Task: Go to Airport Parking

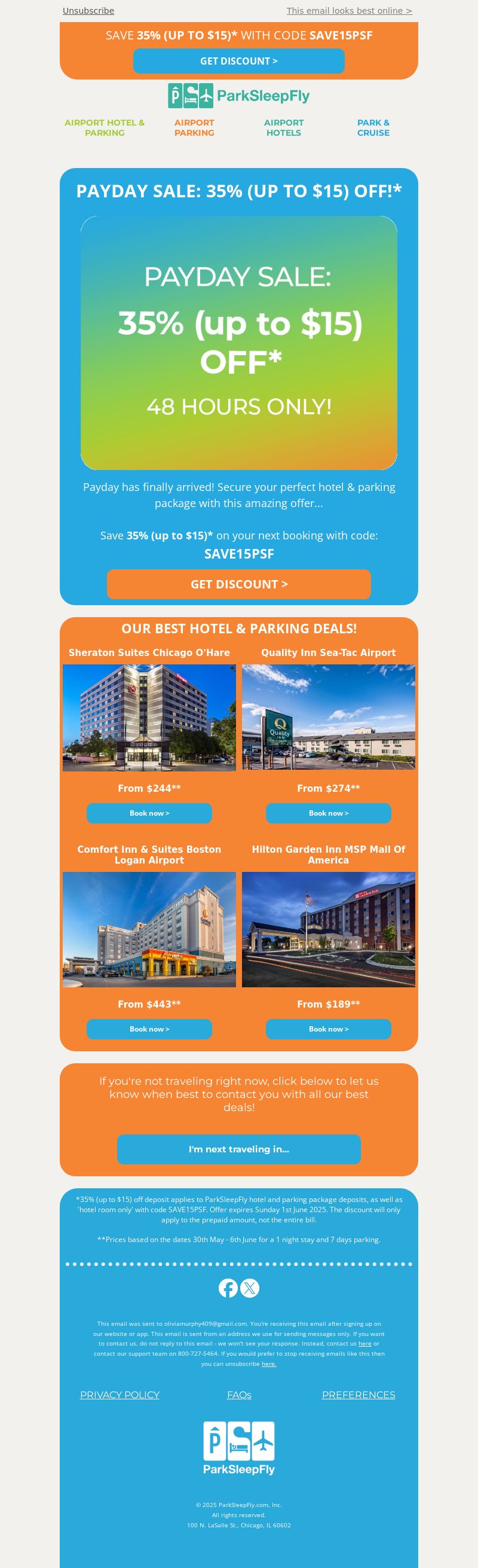Action: click(x=194, y=127)
